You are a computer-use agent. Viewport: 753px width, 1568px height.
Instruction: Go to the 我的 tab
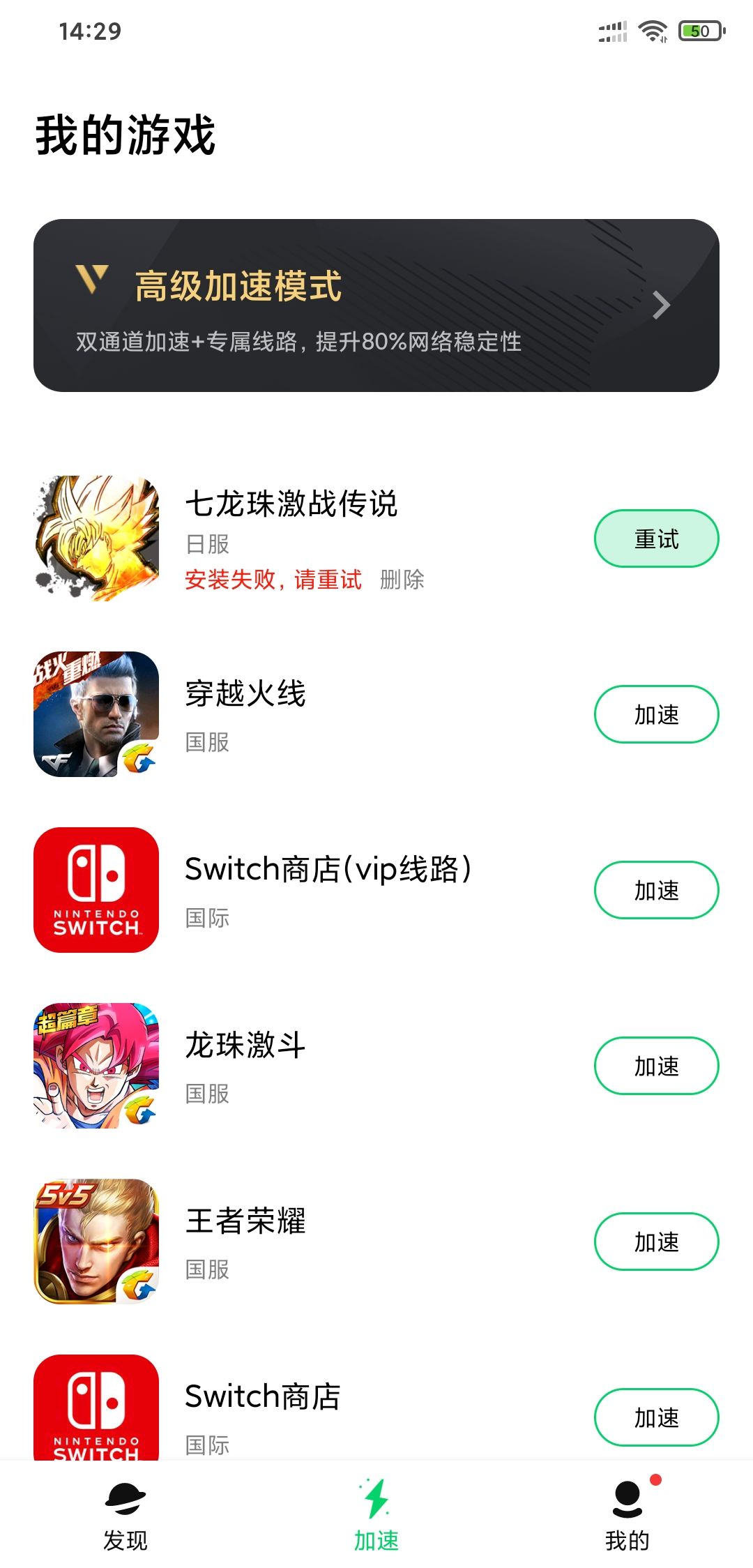pos(627,1512)
